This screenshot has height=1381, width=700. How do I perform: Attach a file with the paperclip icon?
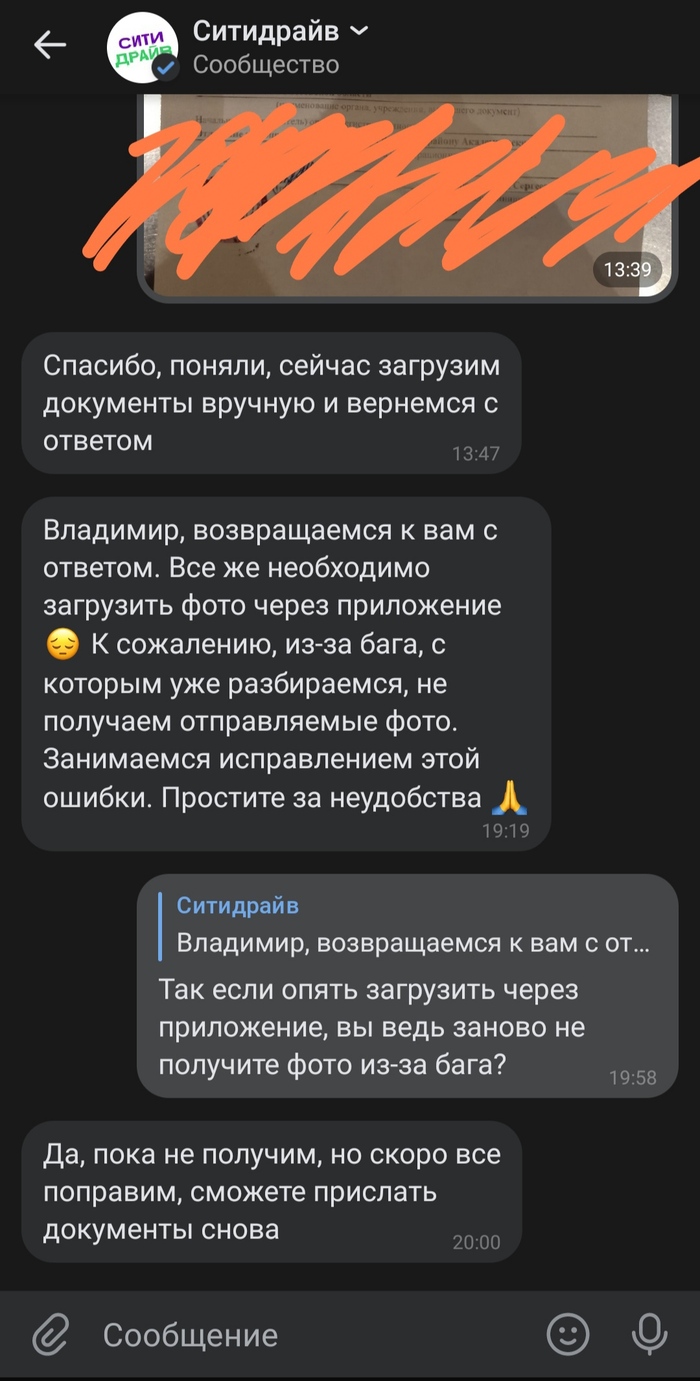(x=49, y=1334)
